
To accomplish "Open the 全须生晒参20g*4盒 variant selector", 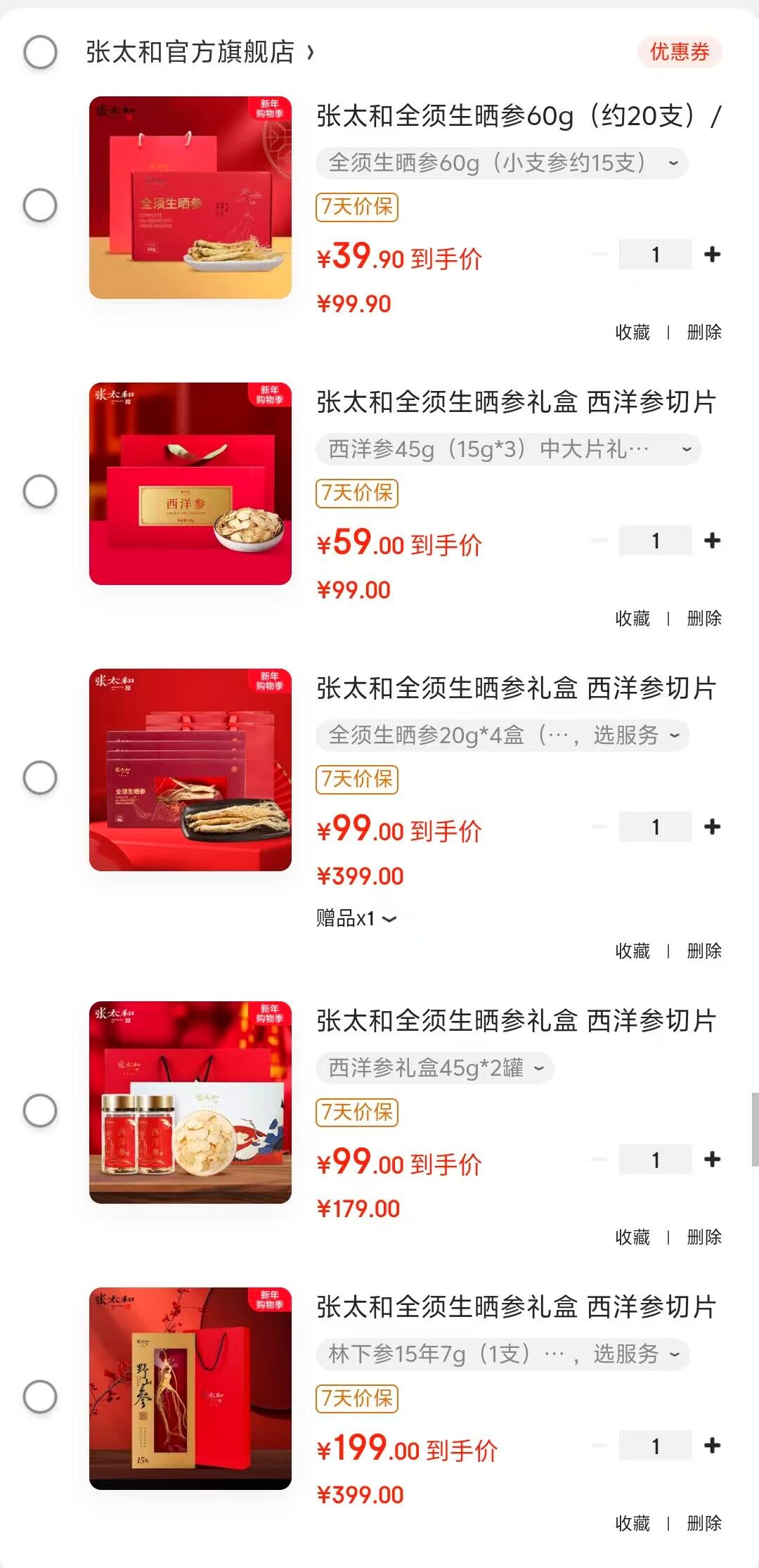I will 502,735.
